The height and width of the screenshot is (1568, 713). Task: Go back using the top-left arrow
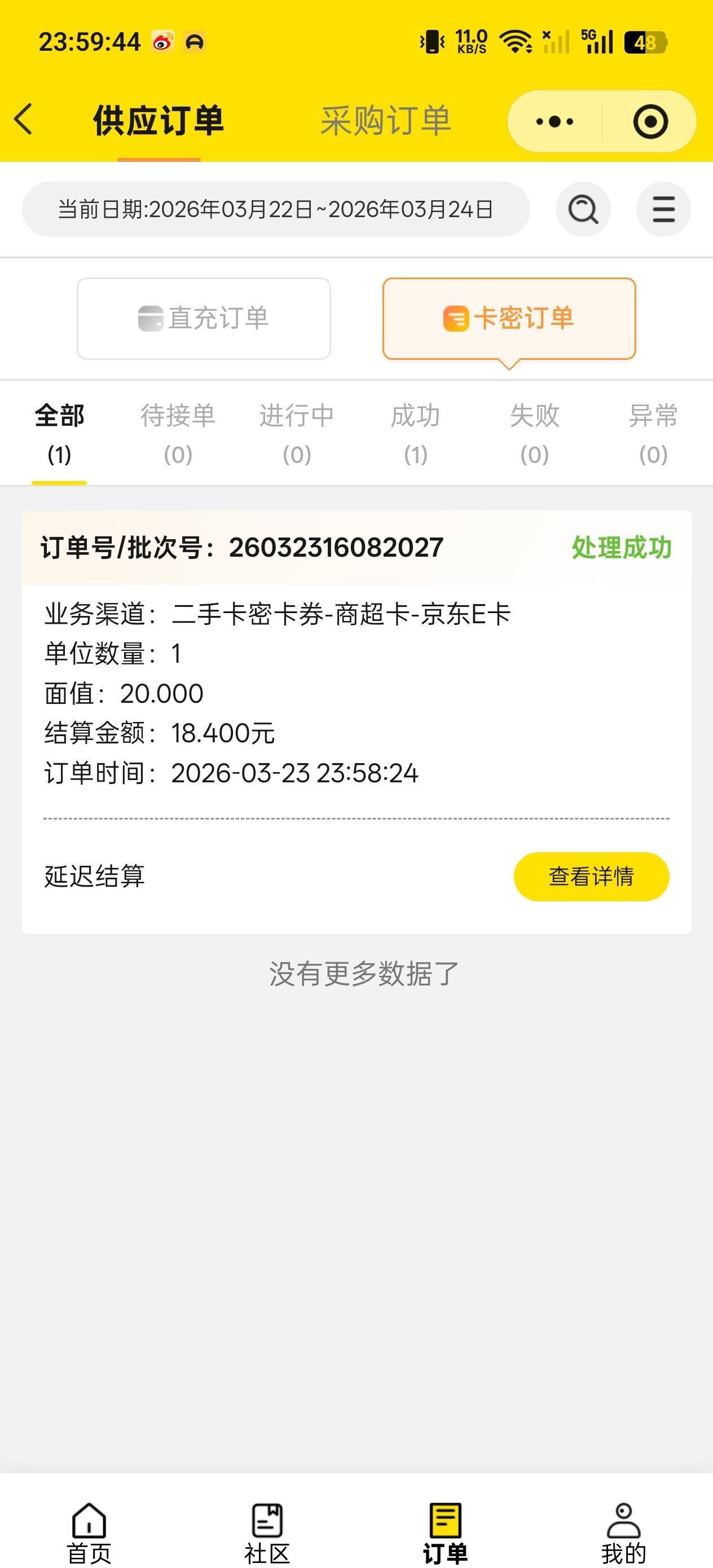(x=24, y=120)
